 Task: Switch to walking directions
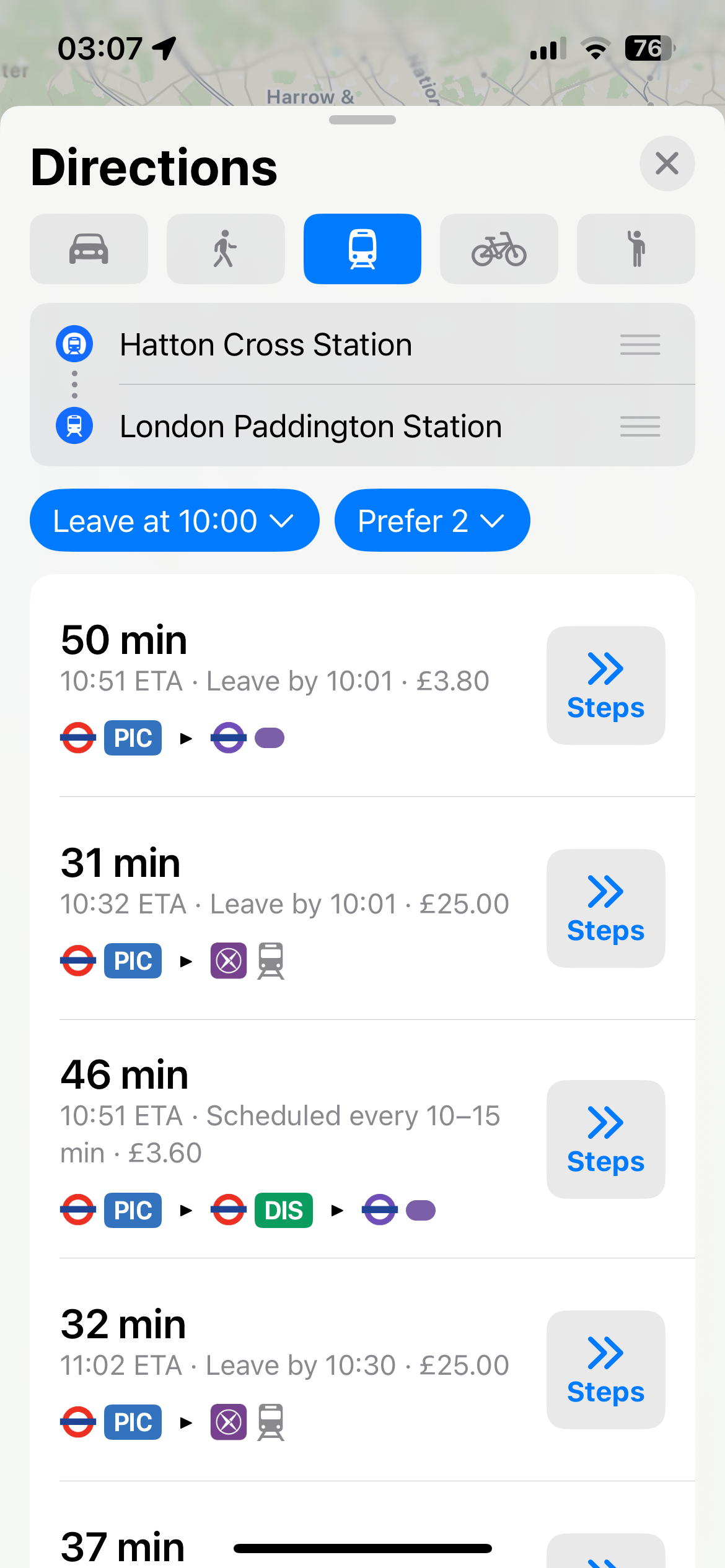tap(226, 249)
